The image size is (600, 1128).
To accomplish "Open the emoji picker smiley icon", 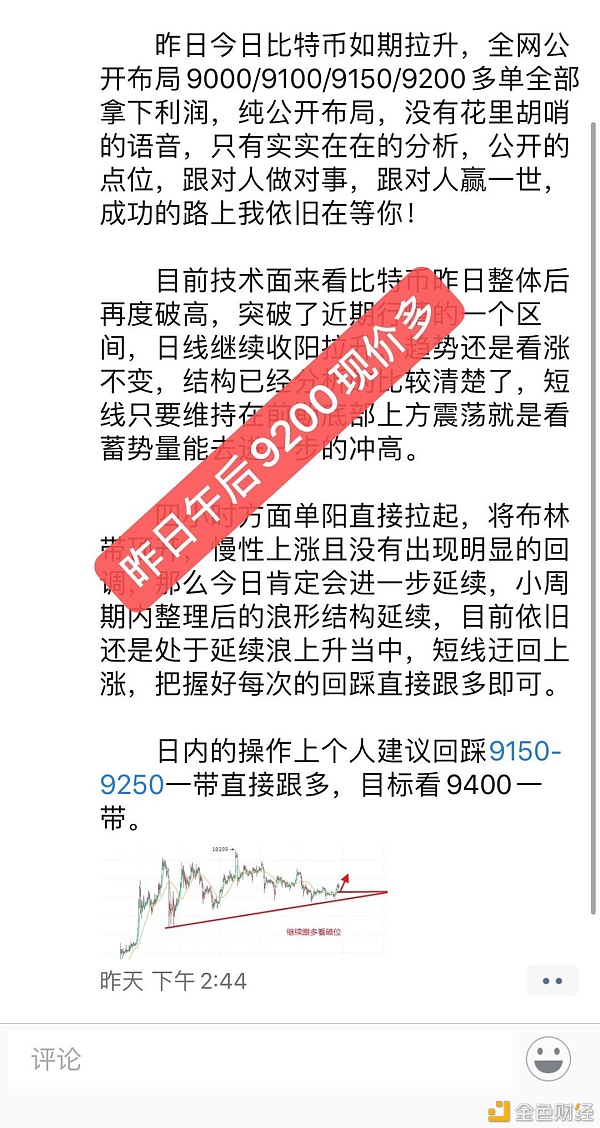I will pyautogui.click(x=548, y=1059).
